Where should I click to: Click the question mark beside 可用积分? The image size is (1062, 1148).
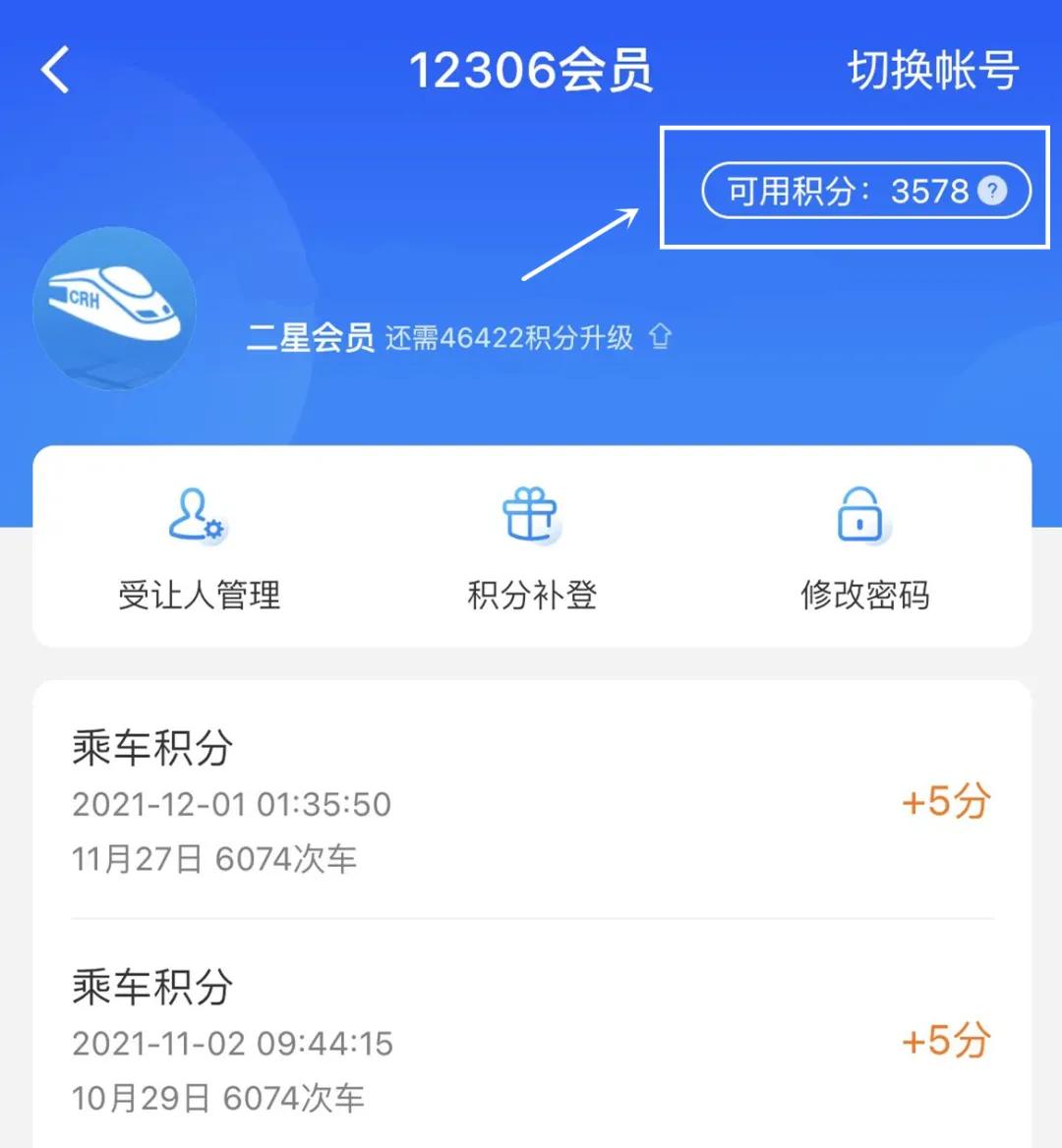click(x=993, y=191)
